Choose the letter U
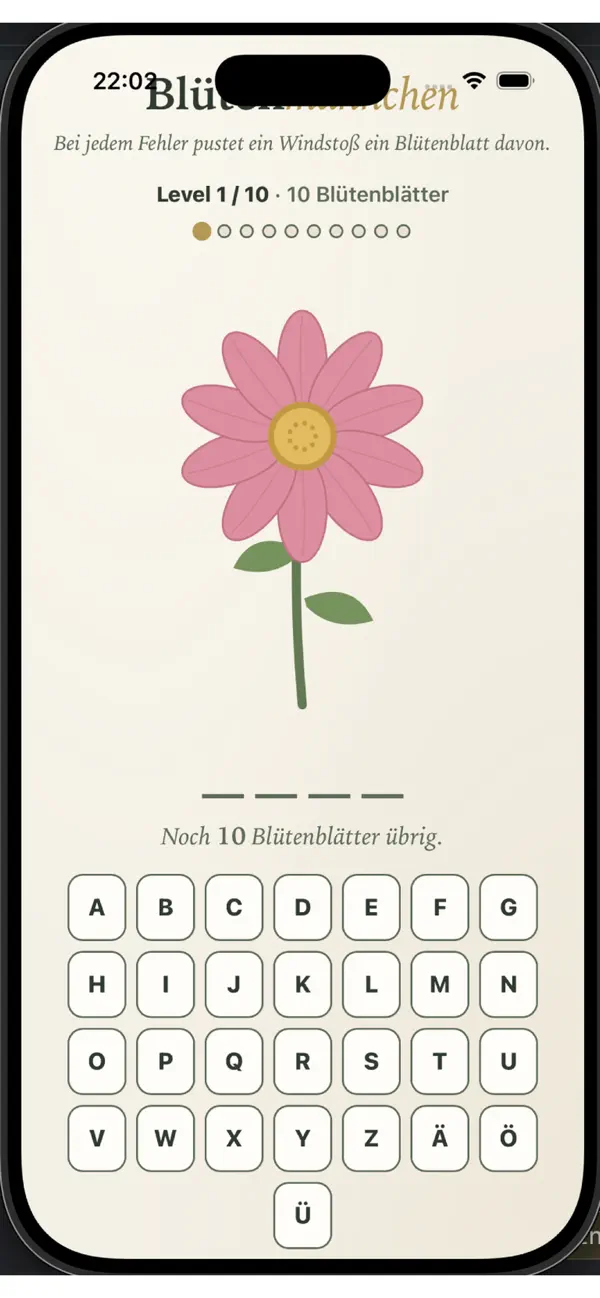 click(508, 1061)
